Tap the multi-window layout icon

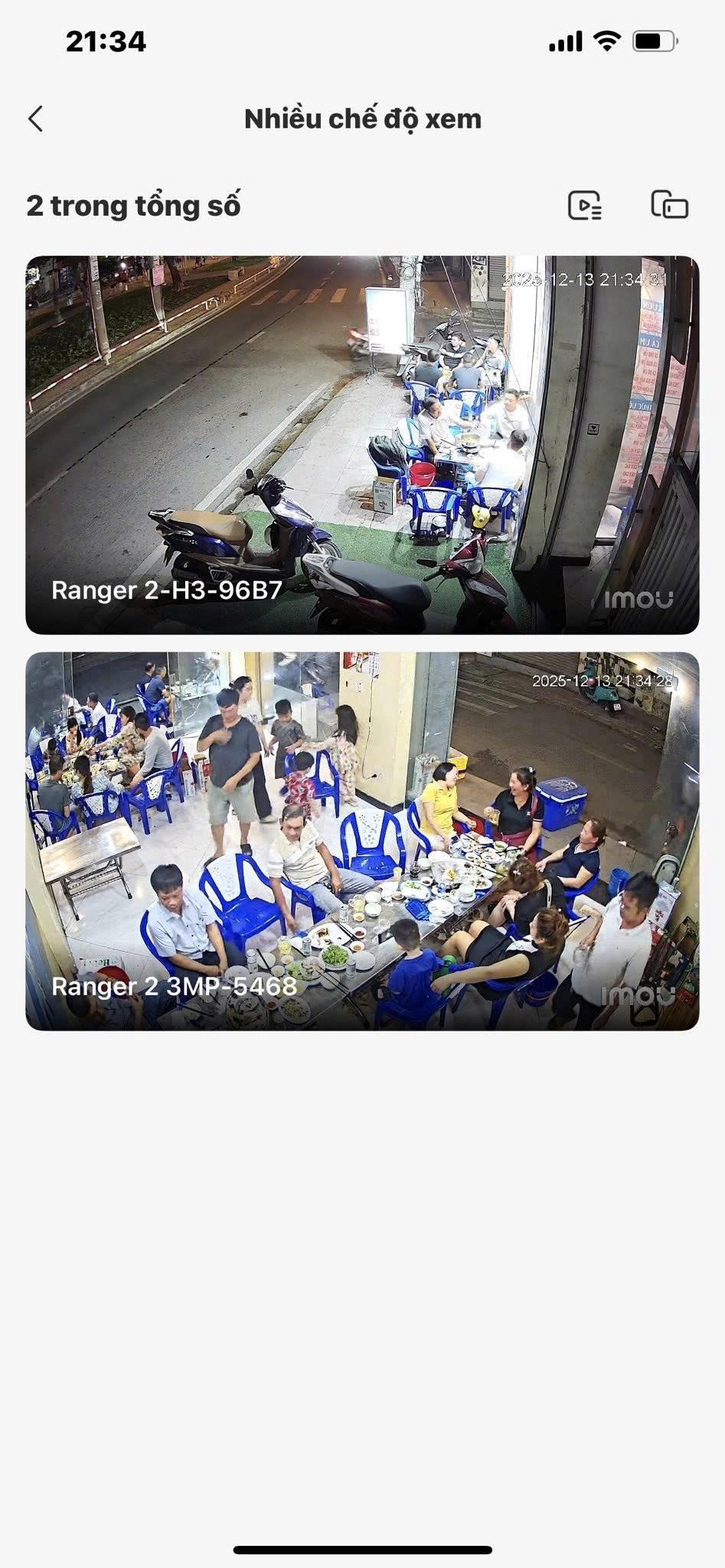tap(669, 205)
